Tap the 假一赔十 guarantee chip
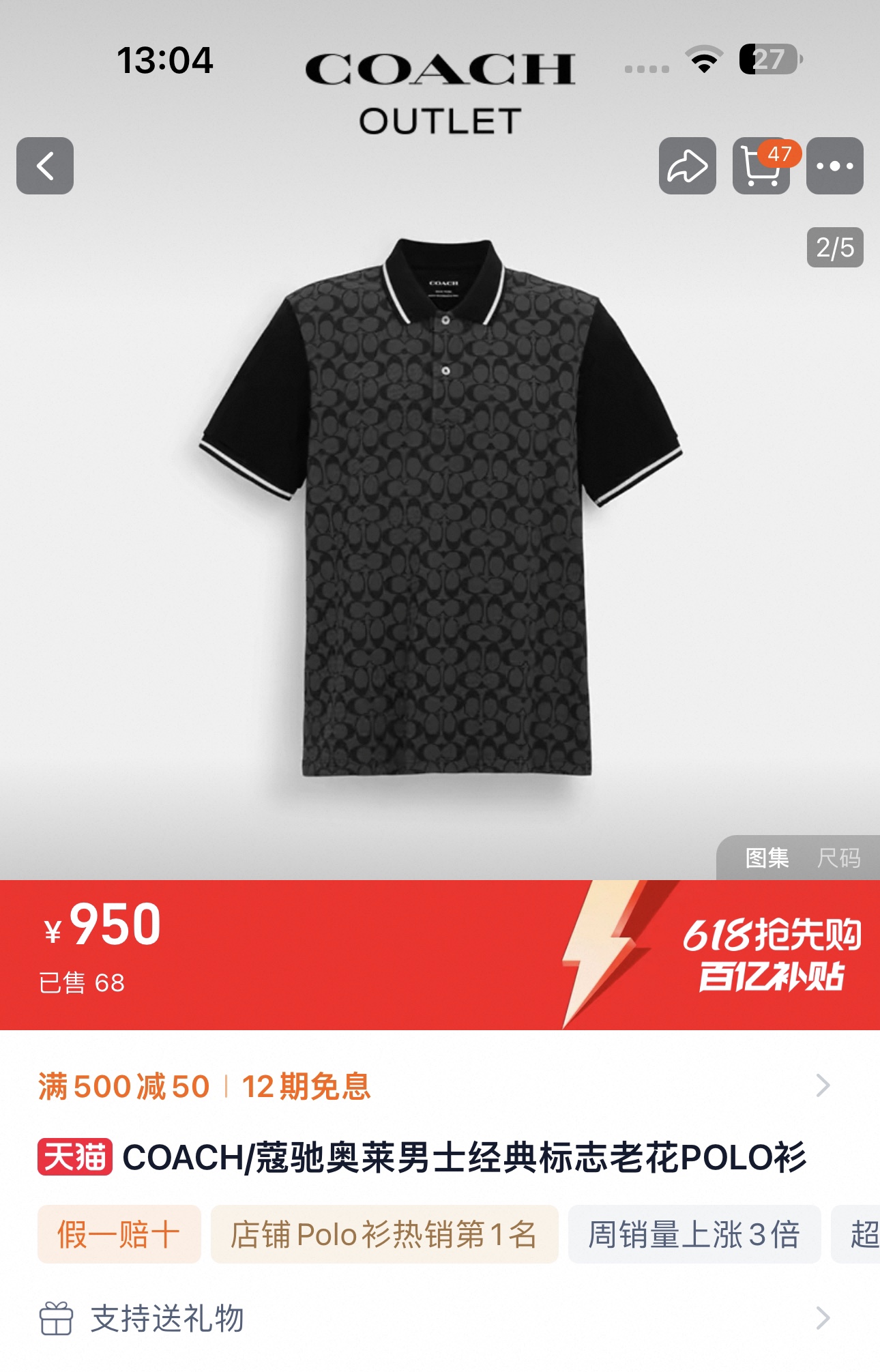Viewport: 880px width, 1372px height. 119,1234
